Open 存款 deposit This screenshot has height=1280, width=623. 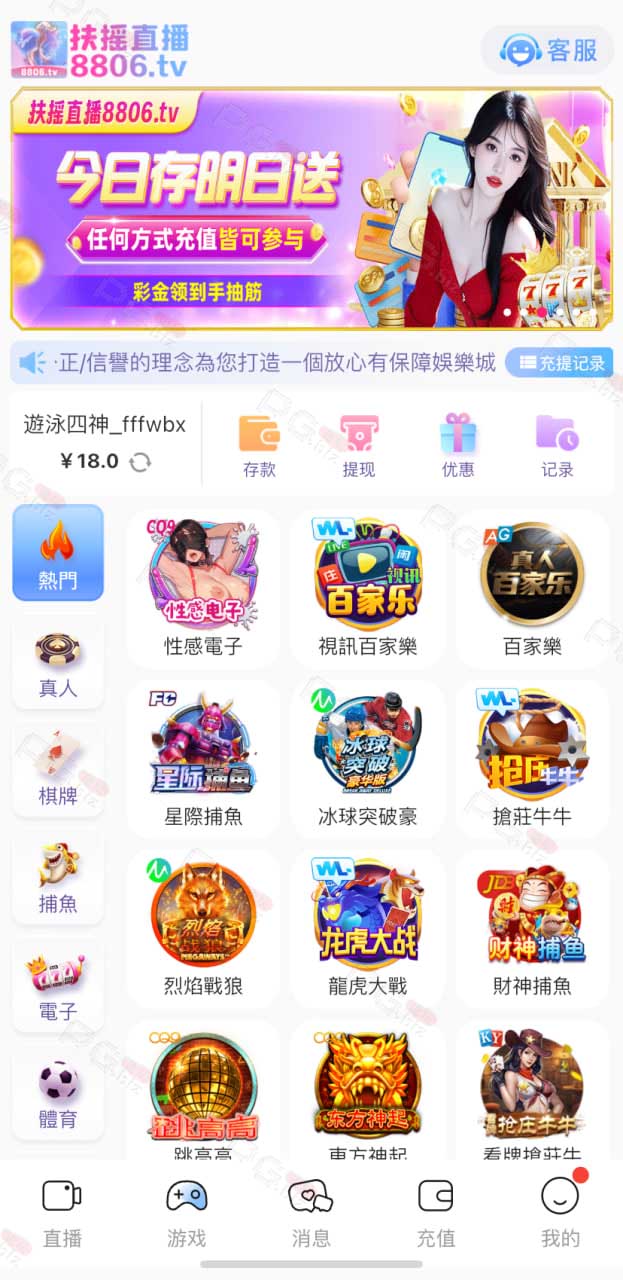tap(259, 446)
